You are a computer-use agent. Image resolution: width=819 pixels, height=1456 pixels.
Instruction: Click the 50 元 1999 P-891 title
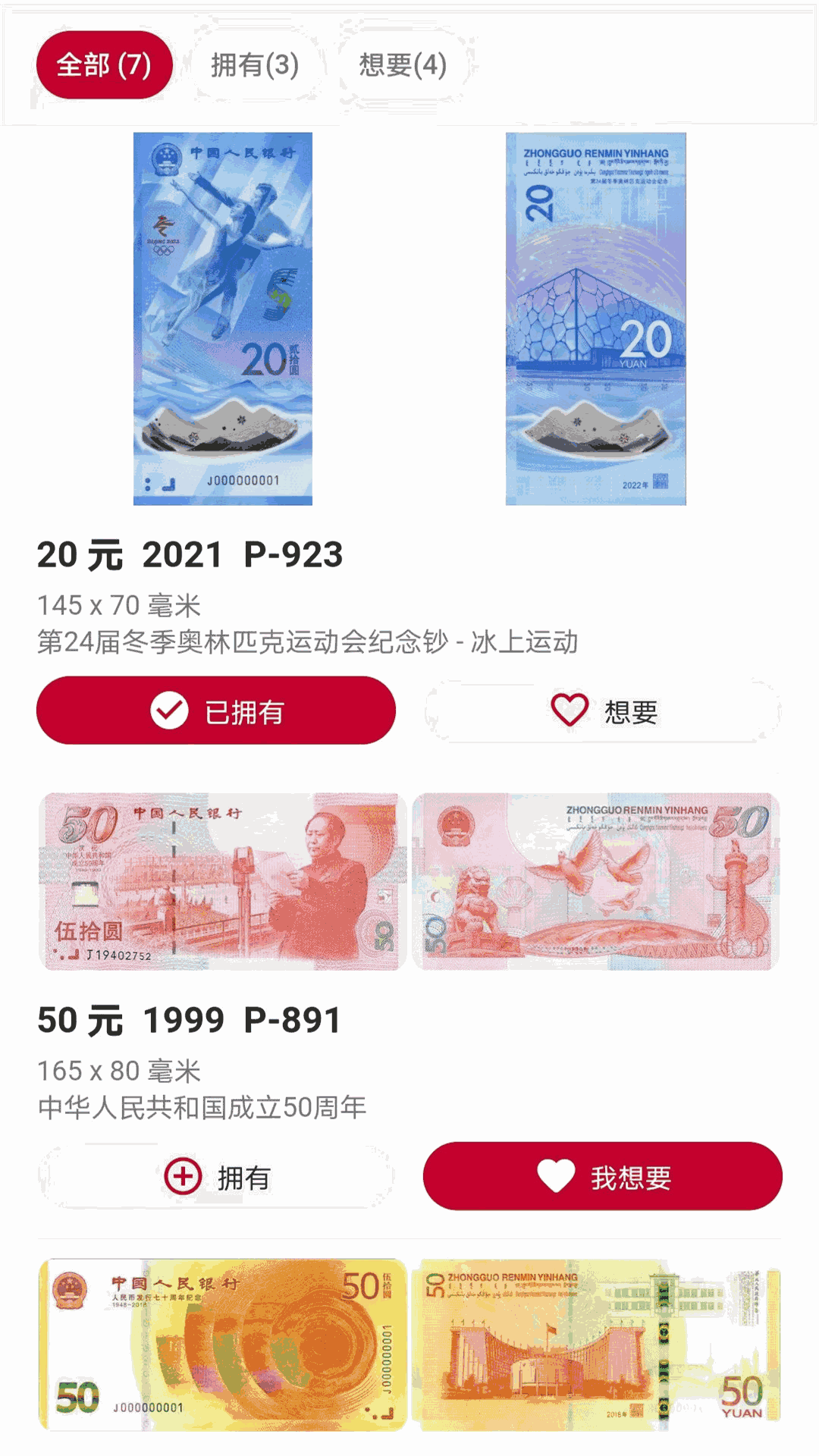190,1020
